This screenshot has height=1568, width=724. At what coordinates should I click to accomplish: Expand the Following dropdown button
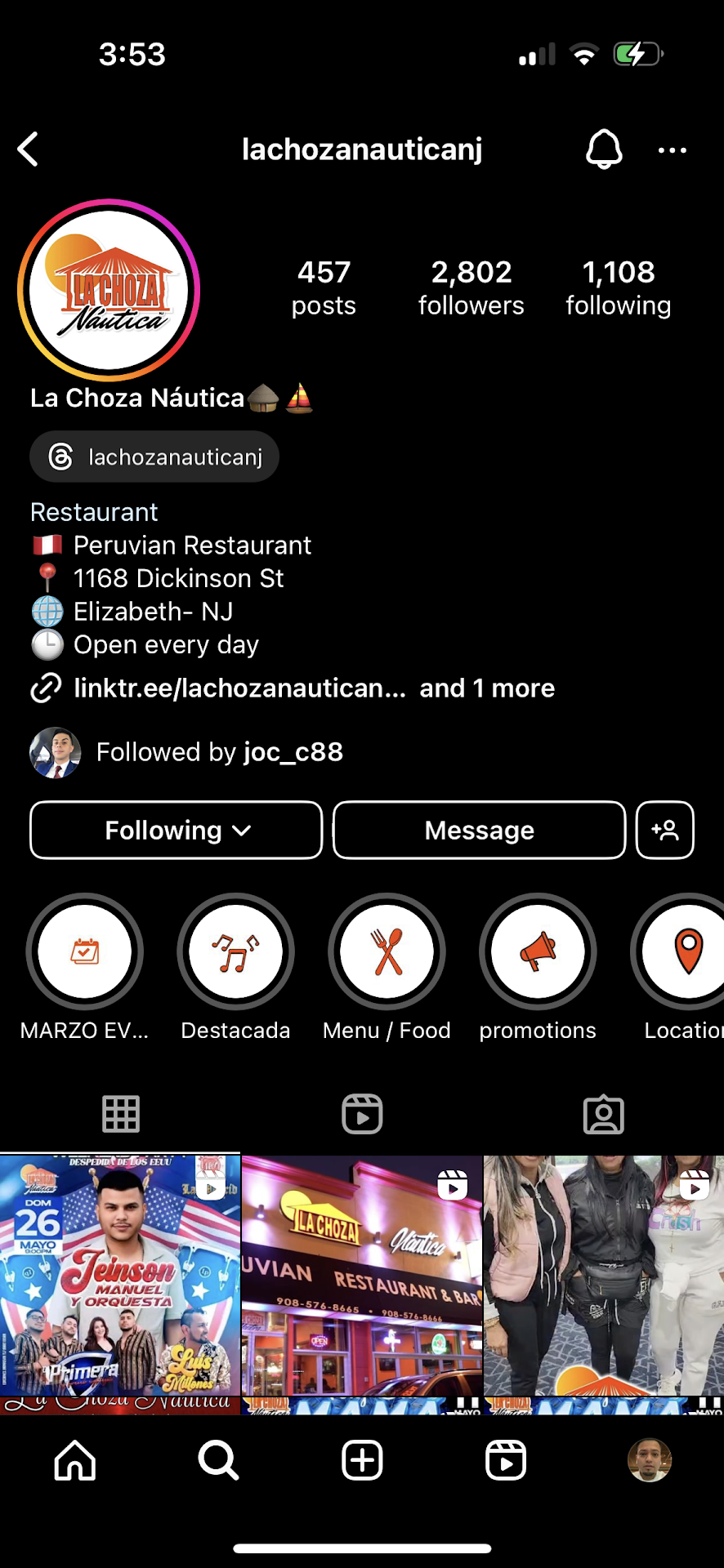(177, 831)
